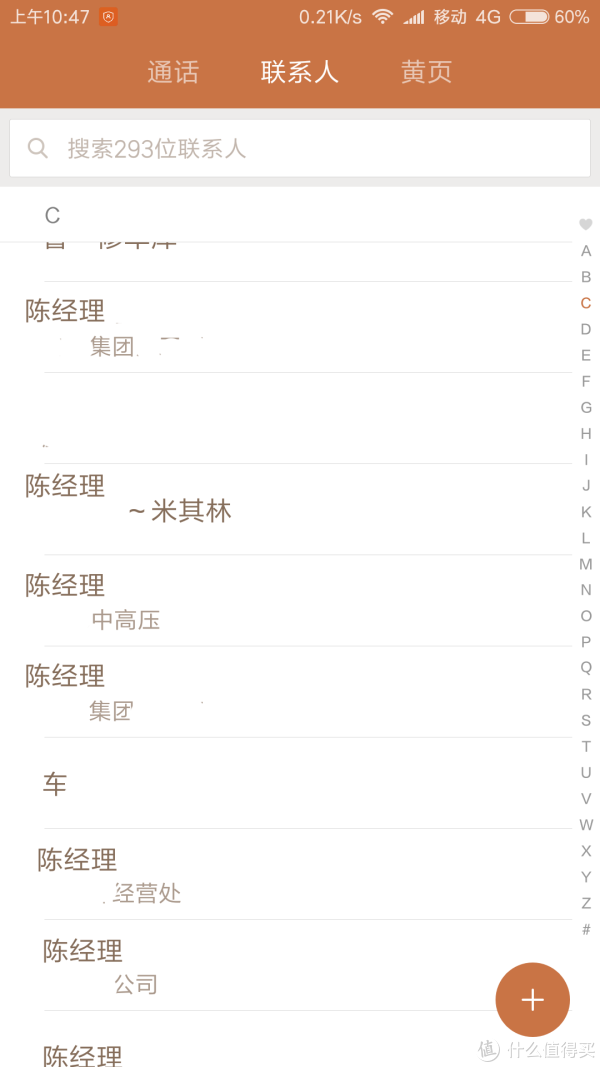Jump to letter S in index
600x1067 pixels.
coord(586,721)
